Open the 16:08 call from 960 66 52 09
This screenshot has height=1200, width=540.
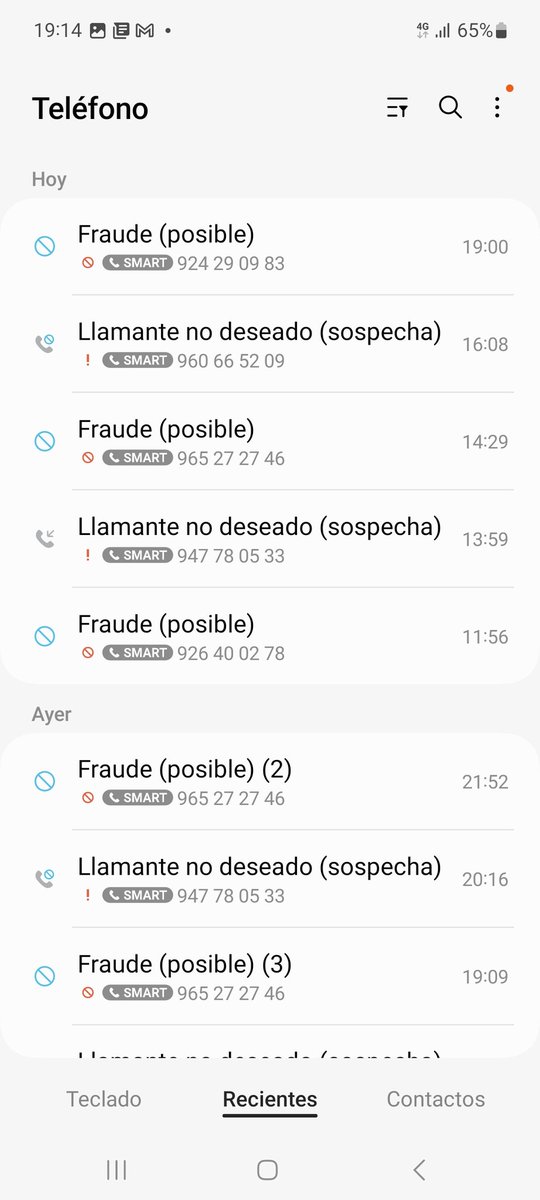point(270,344)
